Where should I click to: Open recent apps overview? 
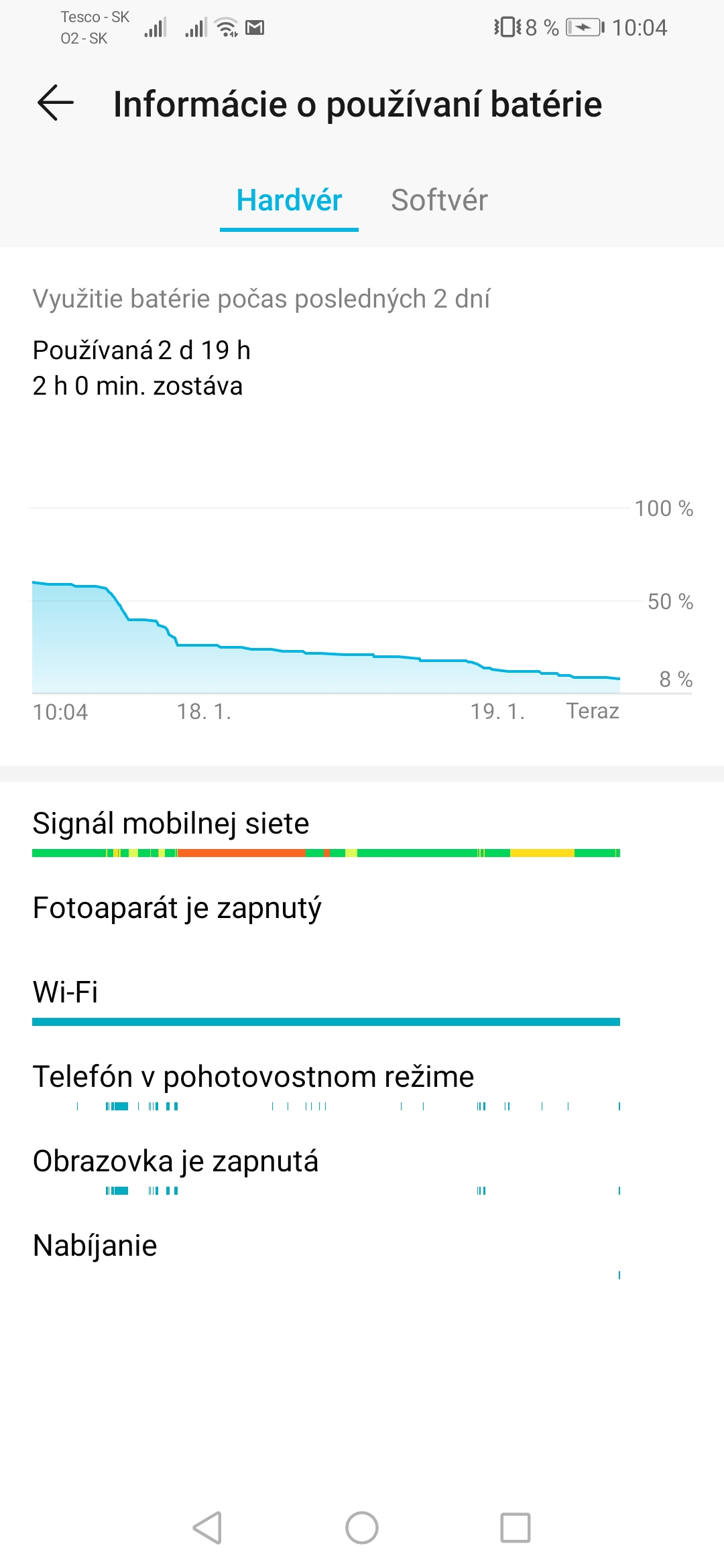[516, 1528]
